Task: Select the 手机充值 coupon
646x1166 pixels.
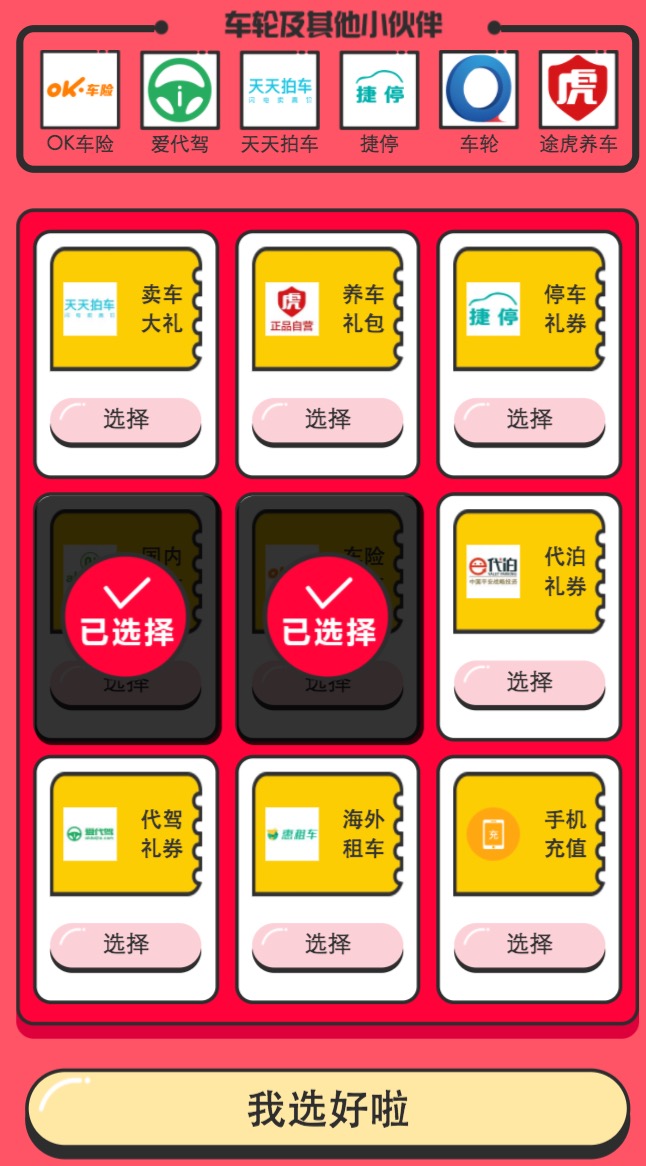Action: point(529,945)
